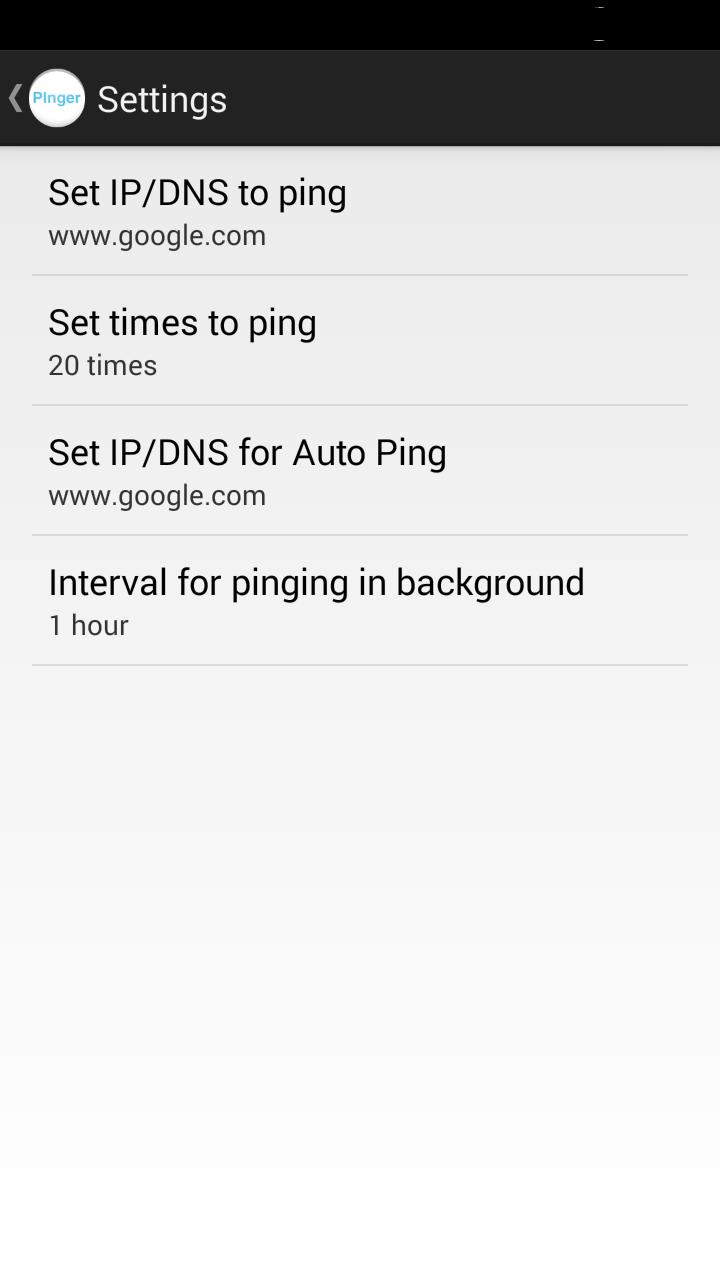The width and height of the screenshot is (720, 1280).
Task: Click the left-pointing navigation arrow
Action: pos(15,97)
